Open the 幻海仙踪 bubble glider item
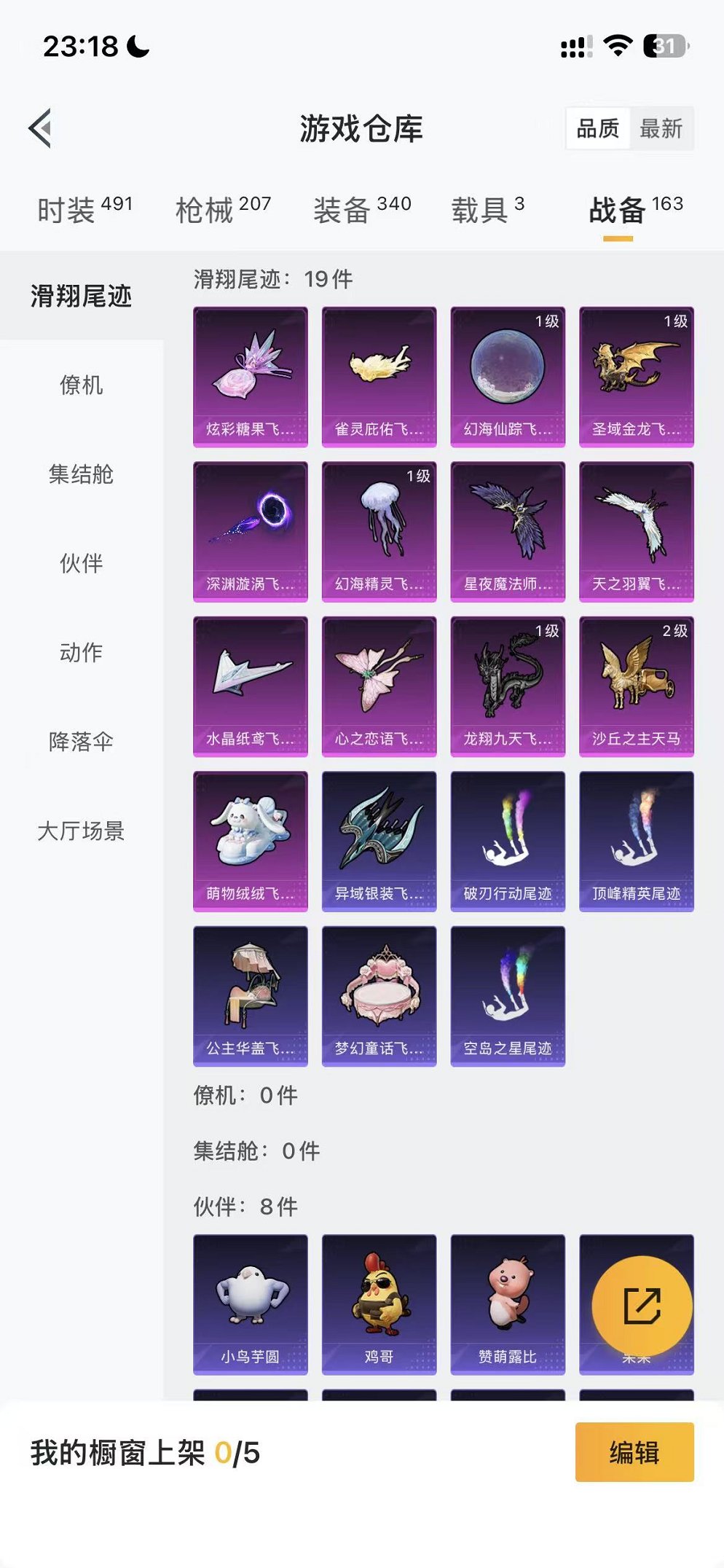Viewport: 724px width, 1568px height. tap(506, 376)
